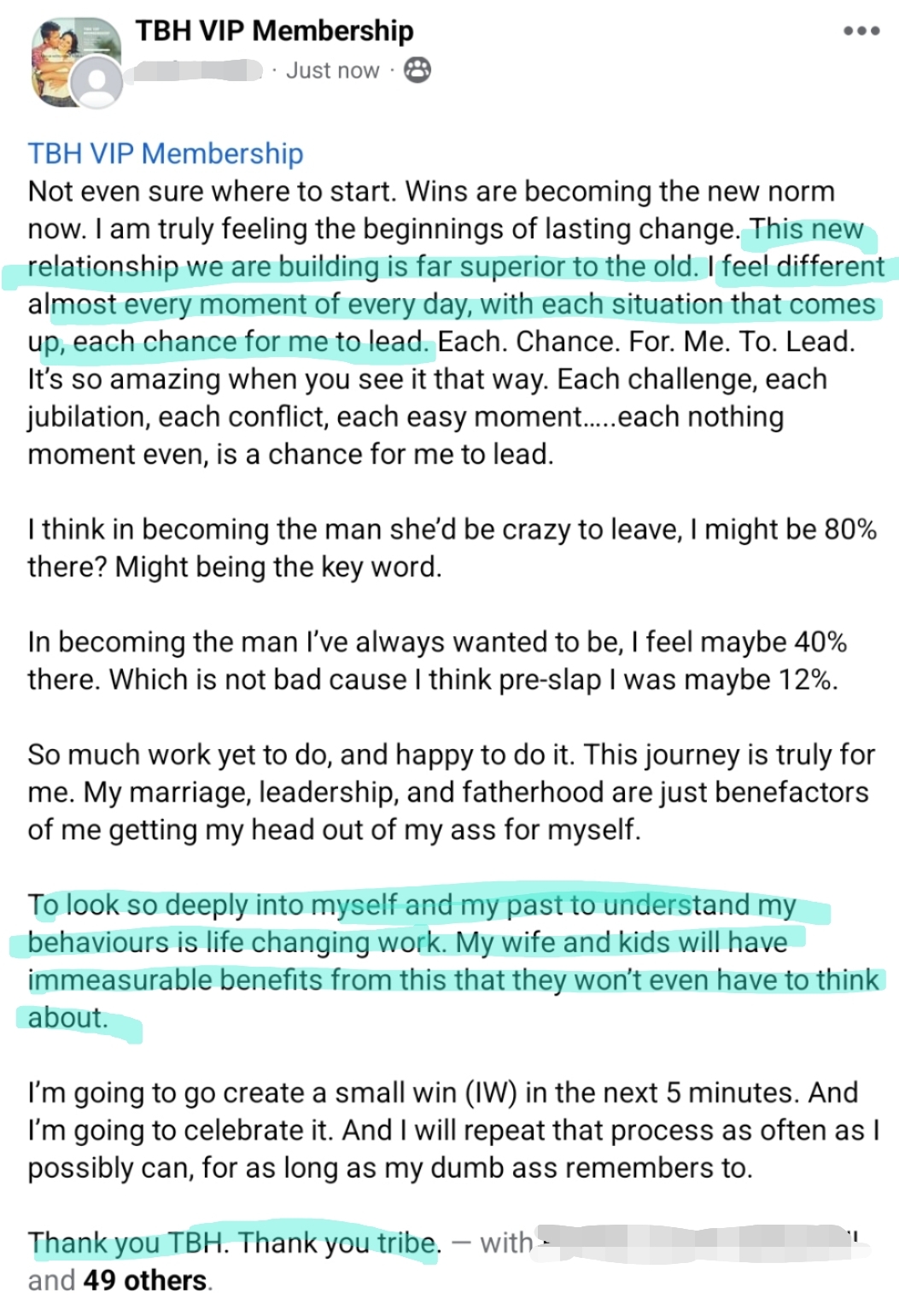
Task: Open the bold TBH VIP Membership group title
Action: click(x=274, y=31)
